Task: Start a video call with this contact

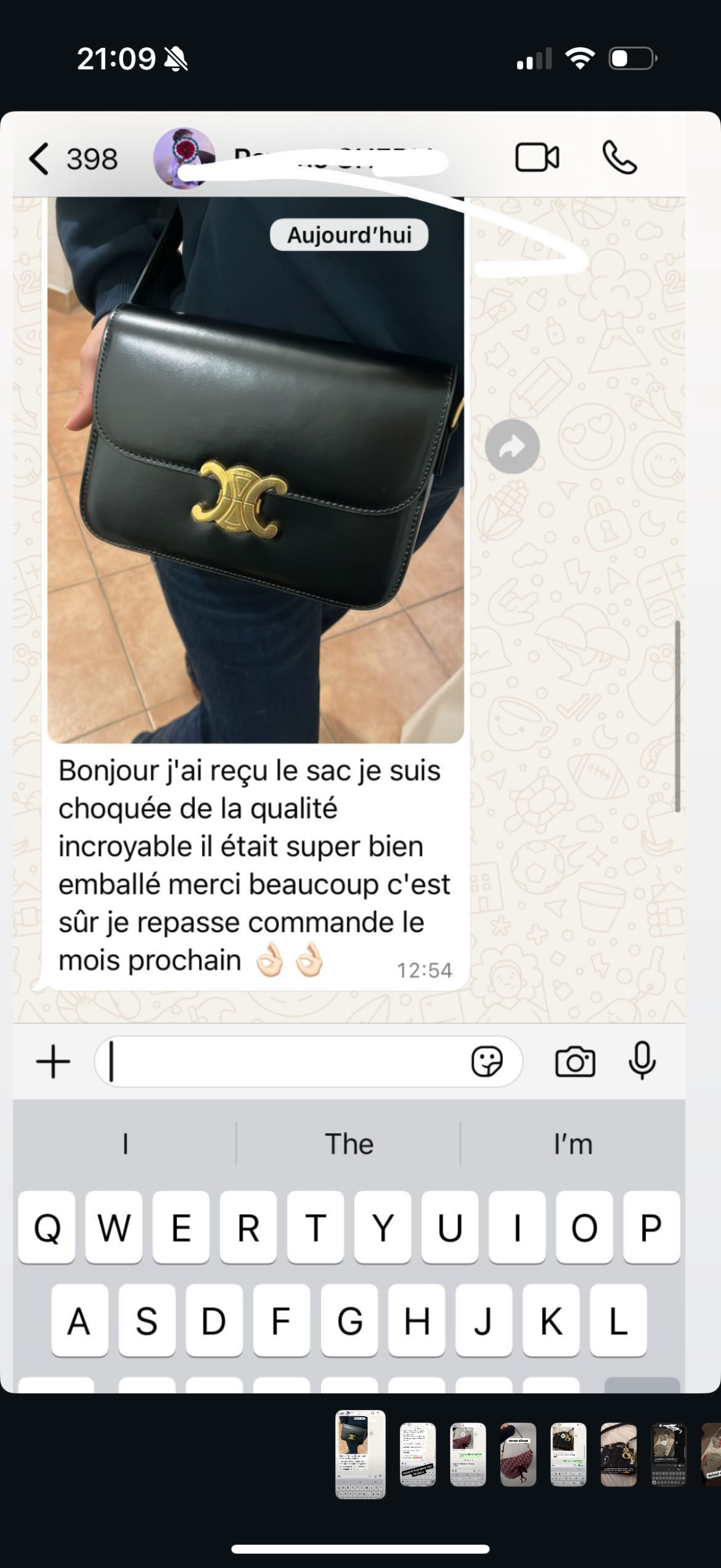Action: pyautogui.click(x=537, y=158)
